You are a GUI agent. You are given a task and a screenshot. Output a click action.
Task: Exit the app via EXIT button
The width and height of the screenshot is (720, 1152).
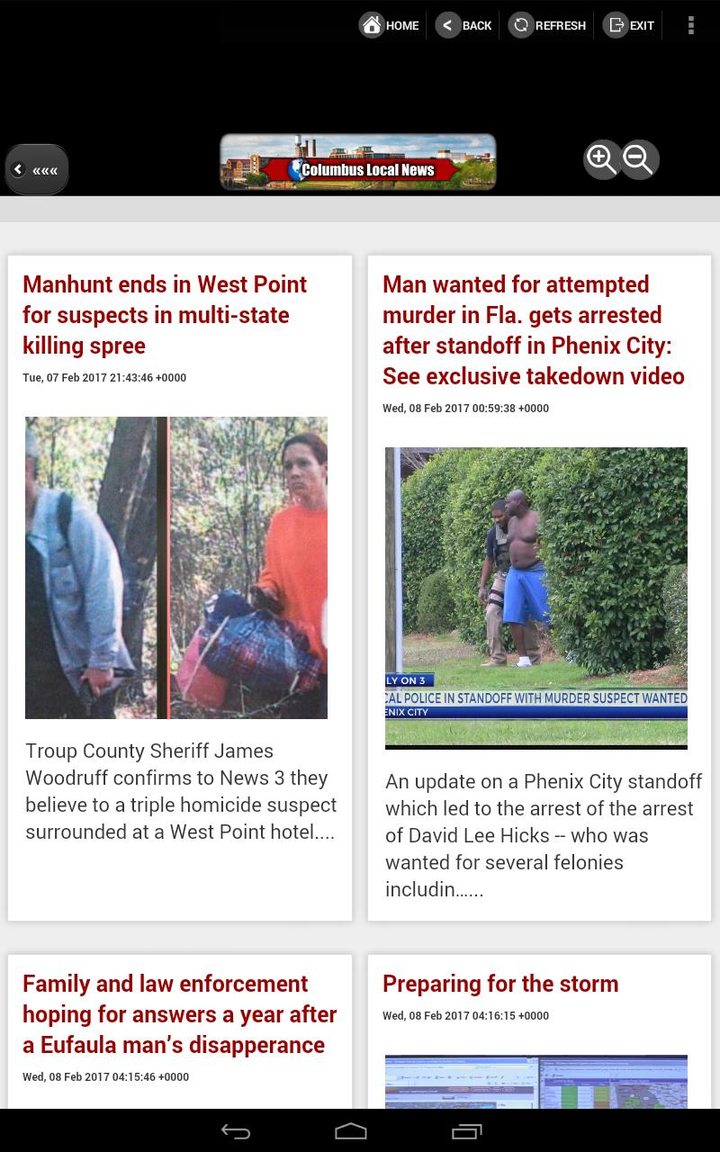pyautogui.click(x=631, y=25)
